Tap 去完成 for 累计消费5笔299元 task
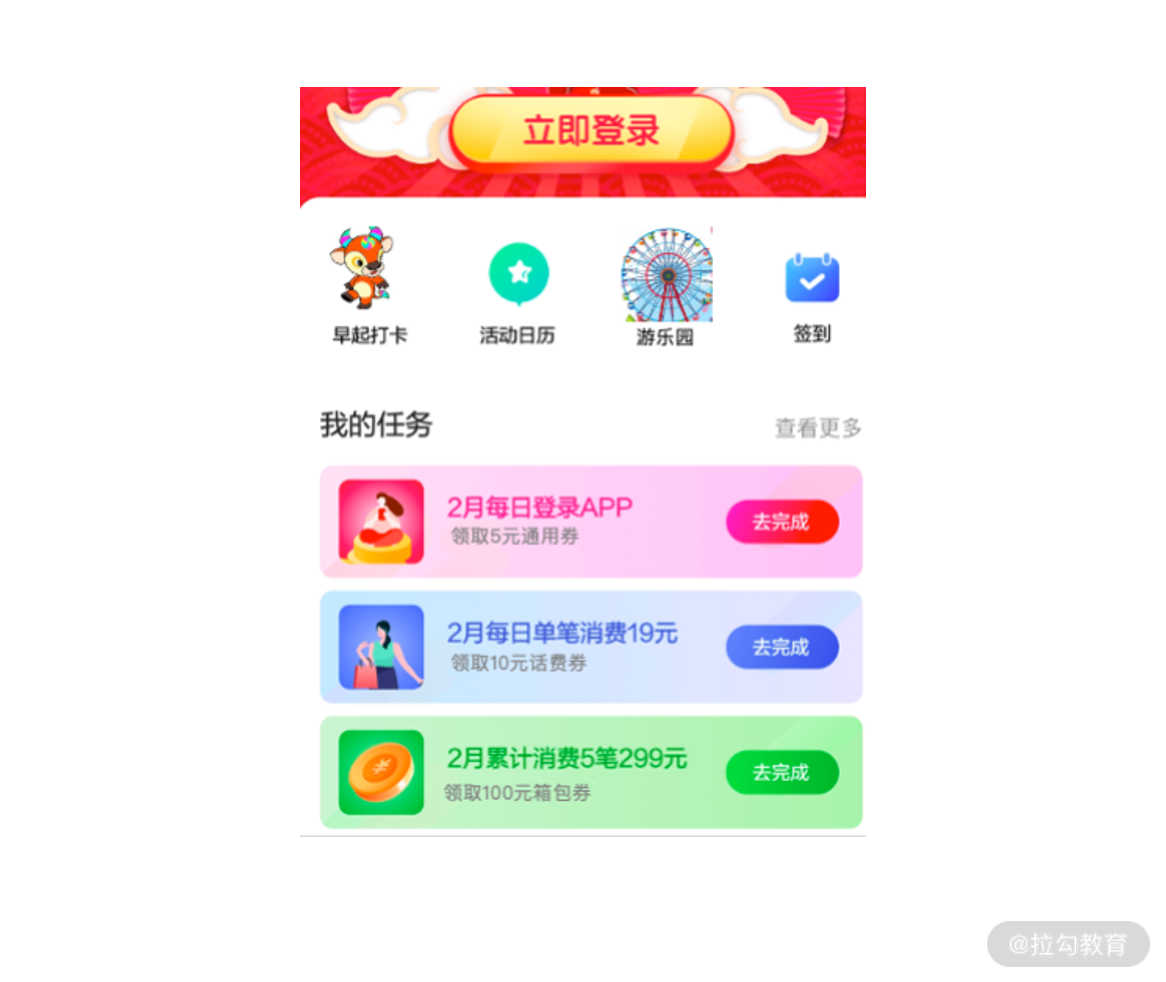This screenshot has height=982, width=1166. tap(781, 772)
